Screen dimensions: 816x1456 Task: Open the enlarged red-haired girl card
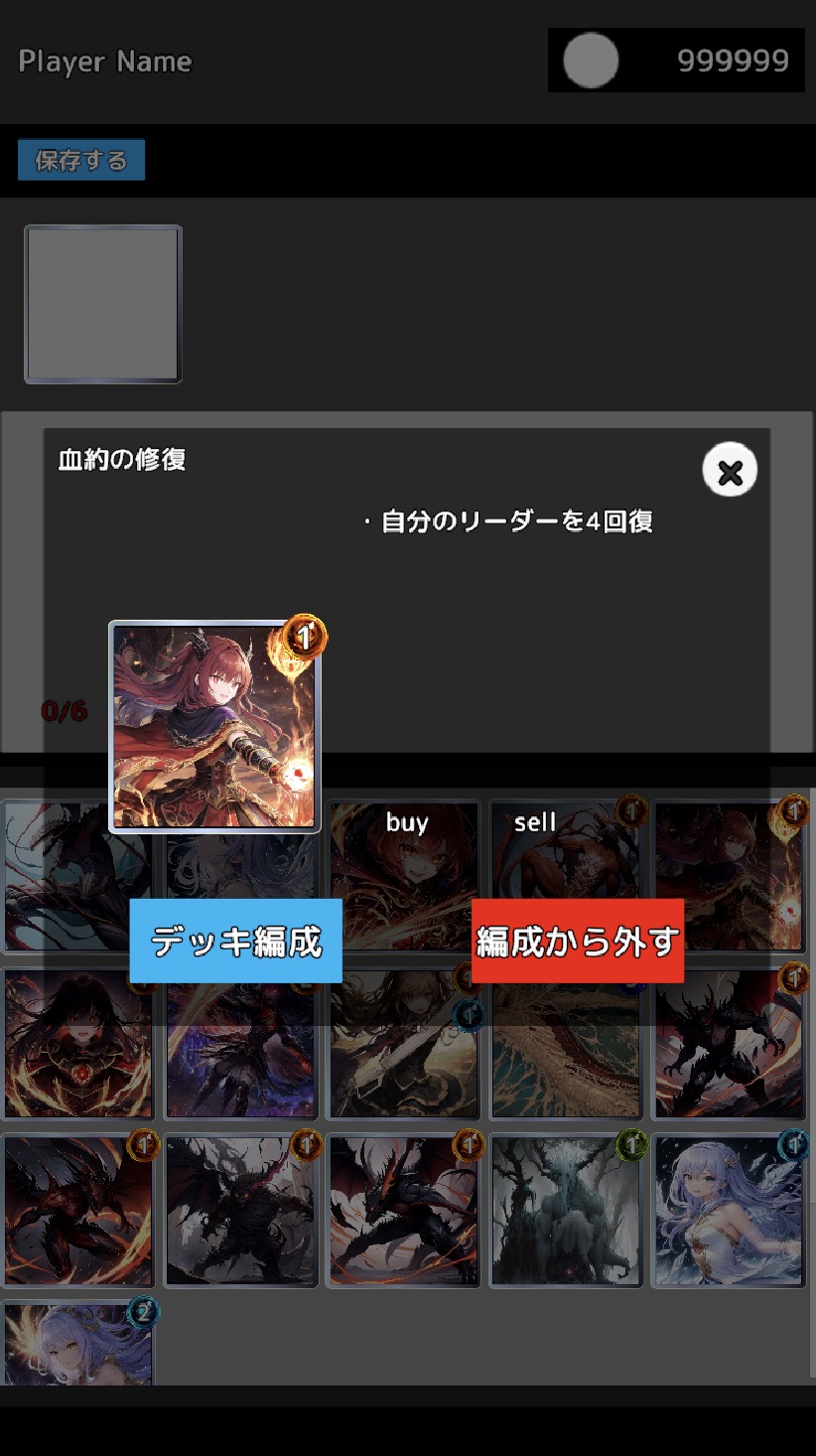tap(214, 727)
